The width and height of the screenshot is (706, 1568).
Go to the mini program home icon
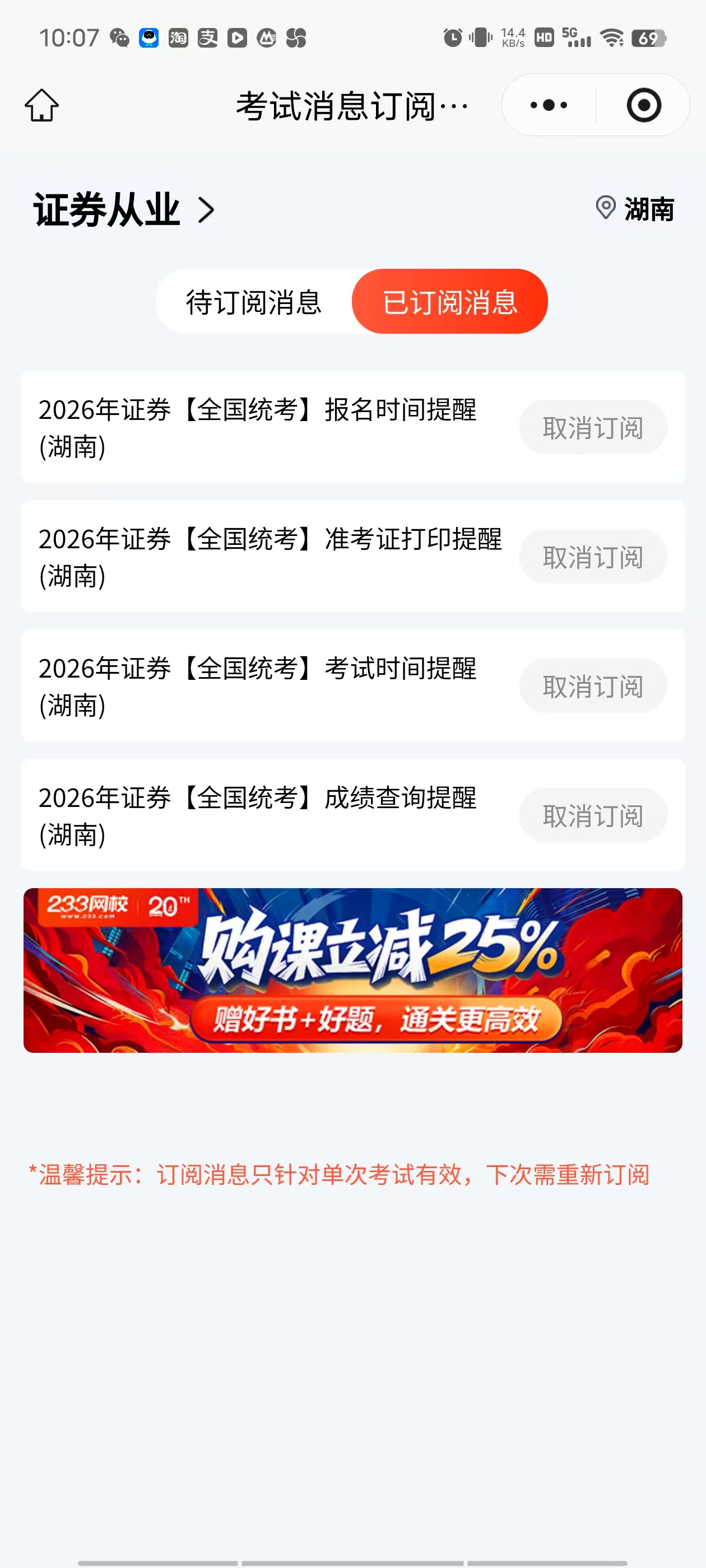[x=42, y=105]
